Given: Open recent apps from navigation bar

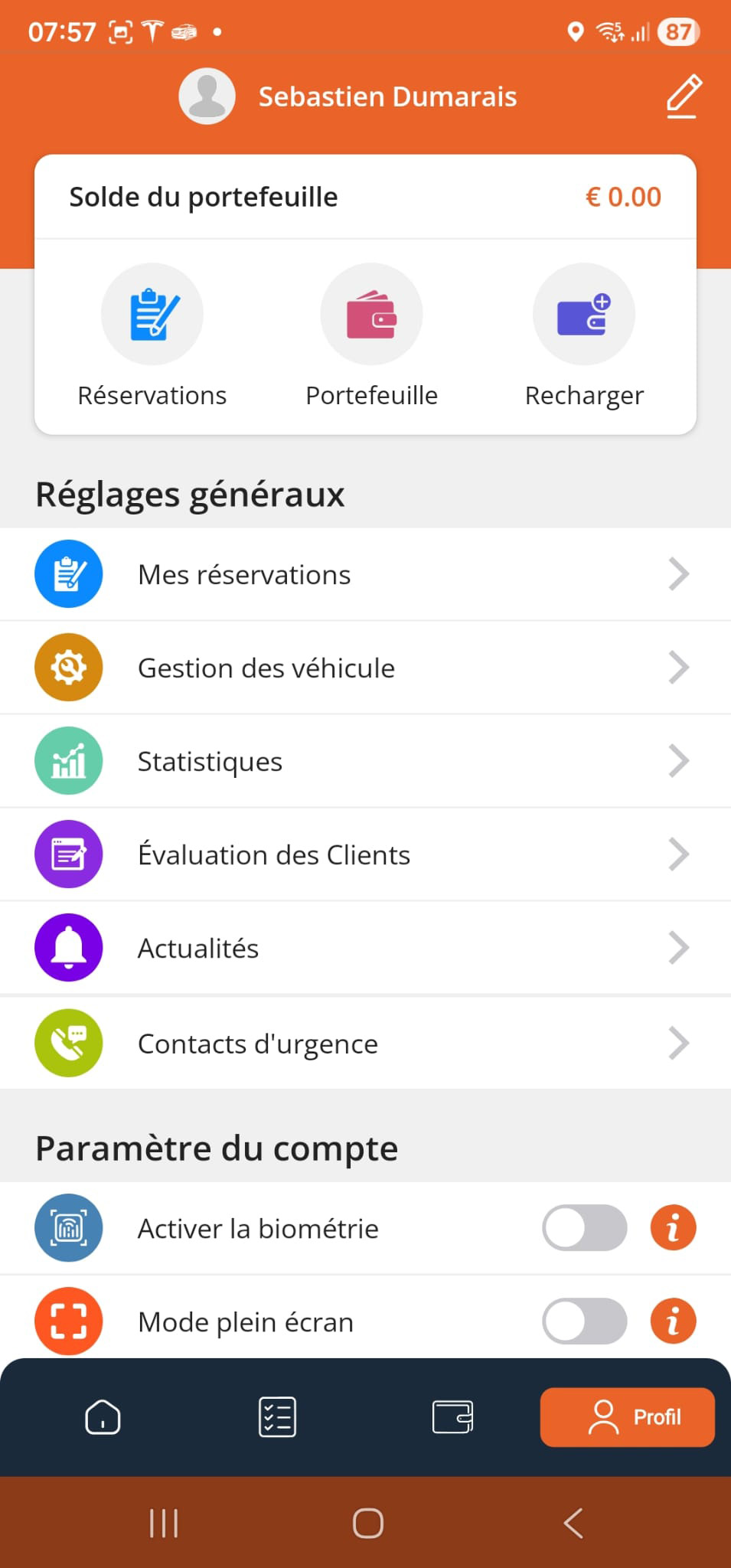Looking at the screenshot, I should [164, 1523].
